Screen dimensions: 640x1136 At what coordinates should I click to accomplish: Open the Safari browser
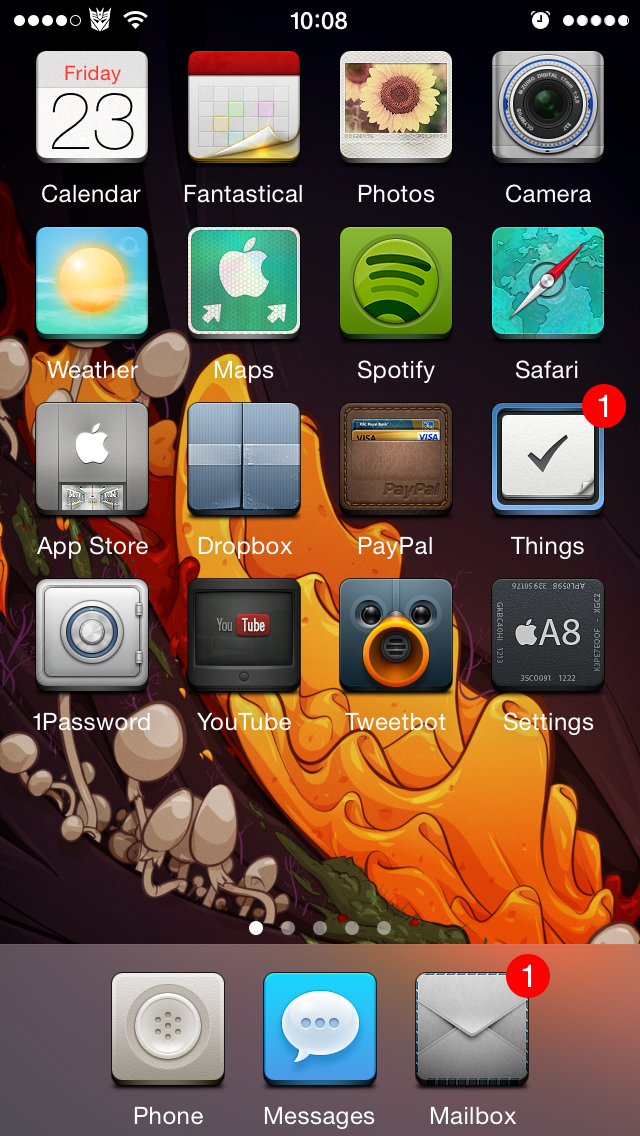548,283
